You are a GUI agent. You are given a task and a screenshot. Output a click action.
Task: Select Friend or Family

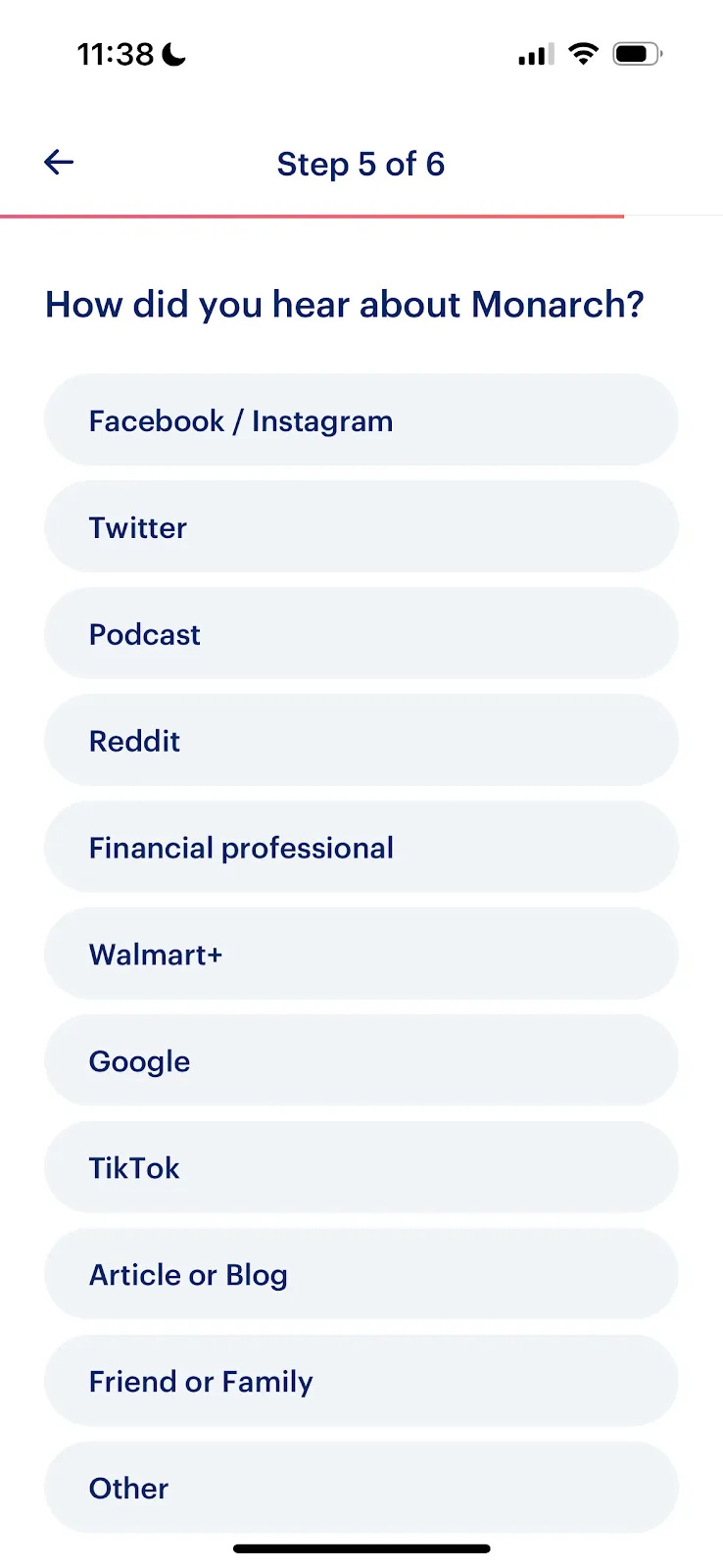[x=361, y=1382]
